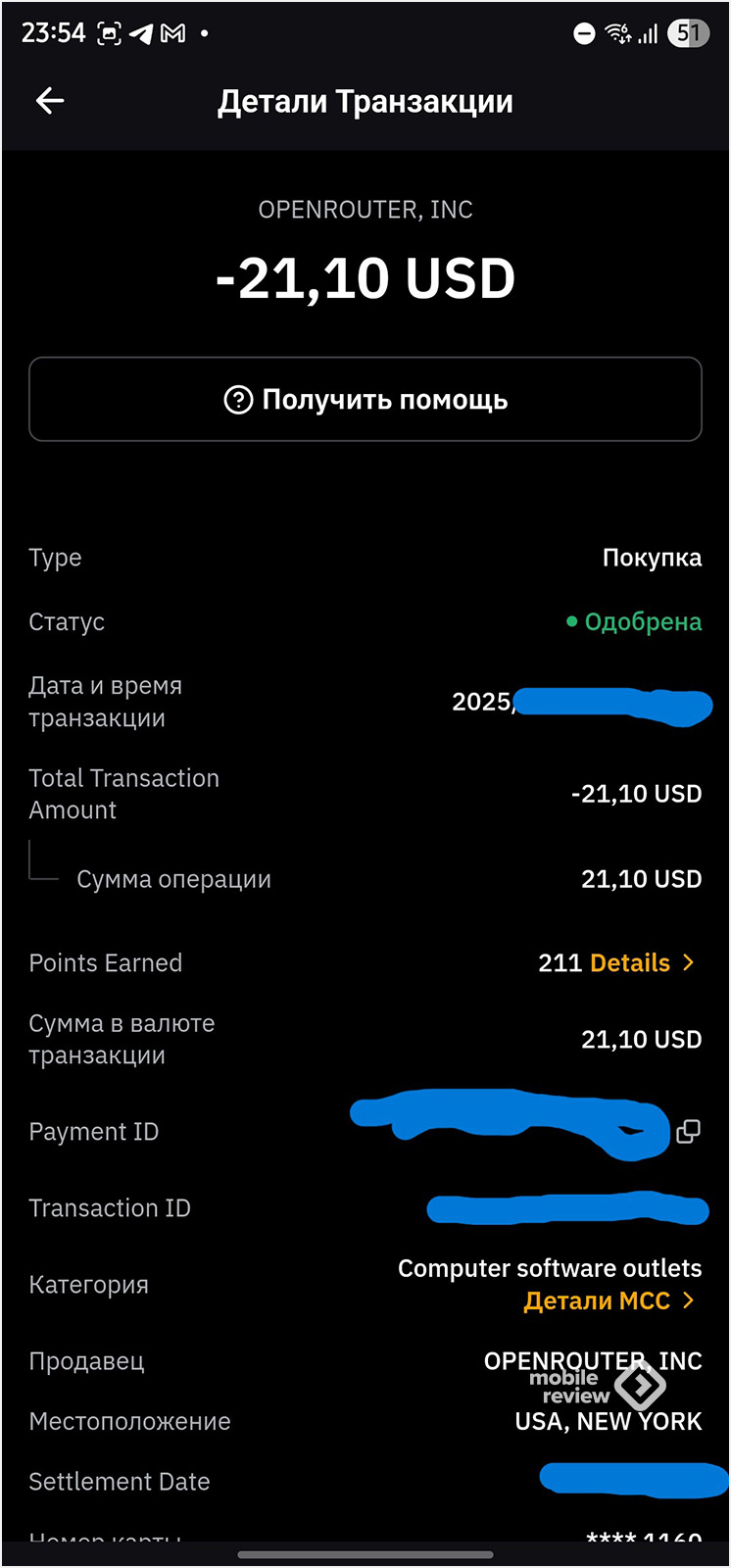Open Детали MCC link

tap(609, 1300)
